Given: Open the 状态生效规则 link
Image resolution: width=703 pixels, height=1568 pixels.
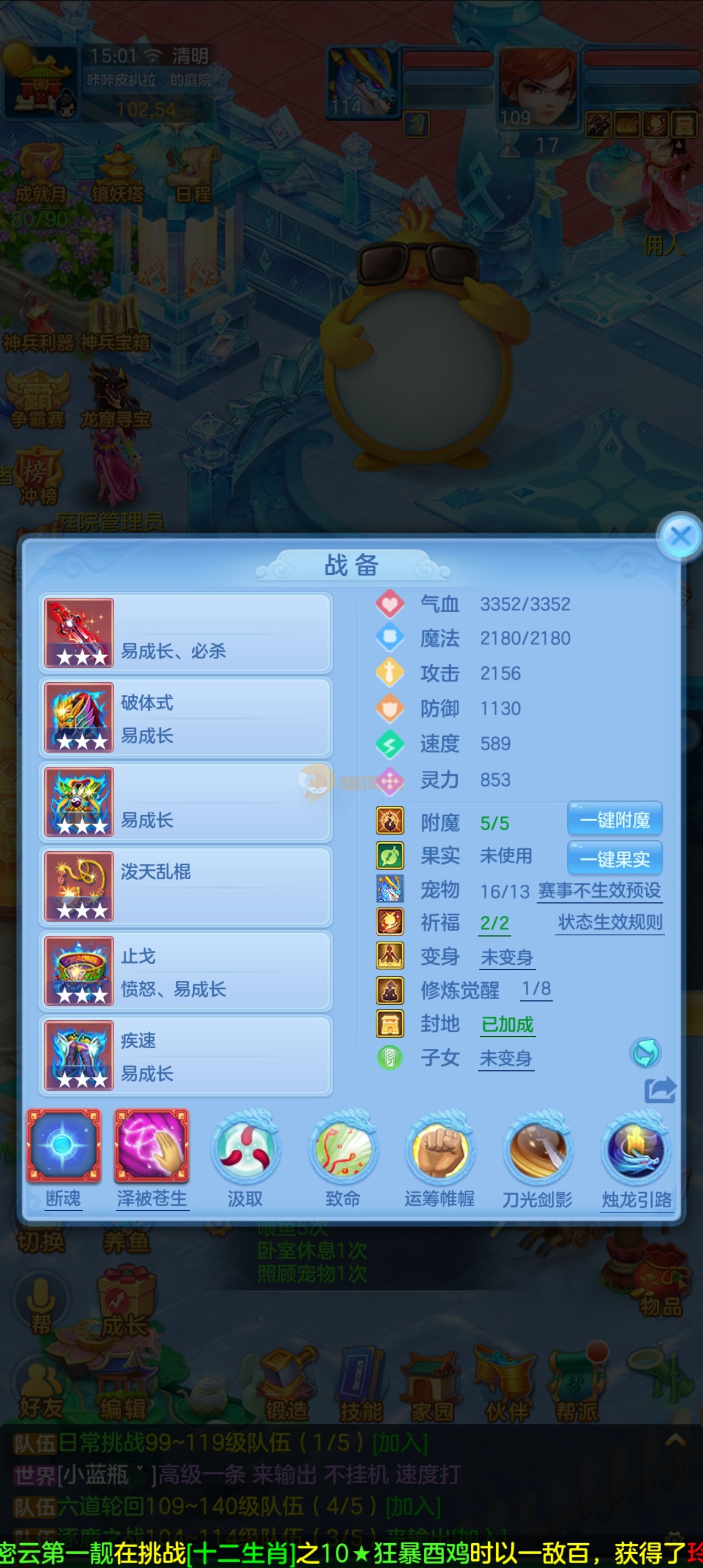Looking at the screenshot, I should [610, 923].
